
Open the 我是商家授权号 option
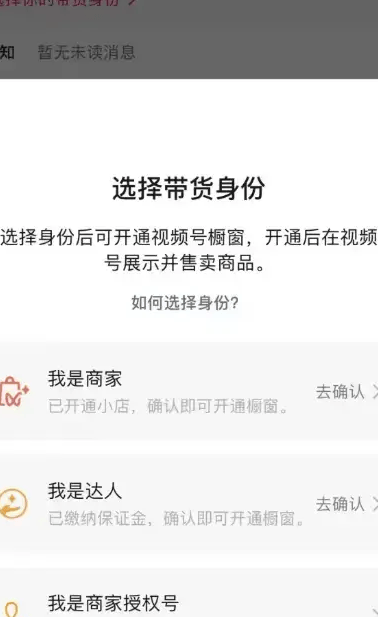click(x=189, y=593)
